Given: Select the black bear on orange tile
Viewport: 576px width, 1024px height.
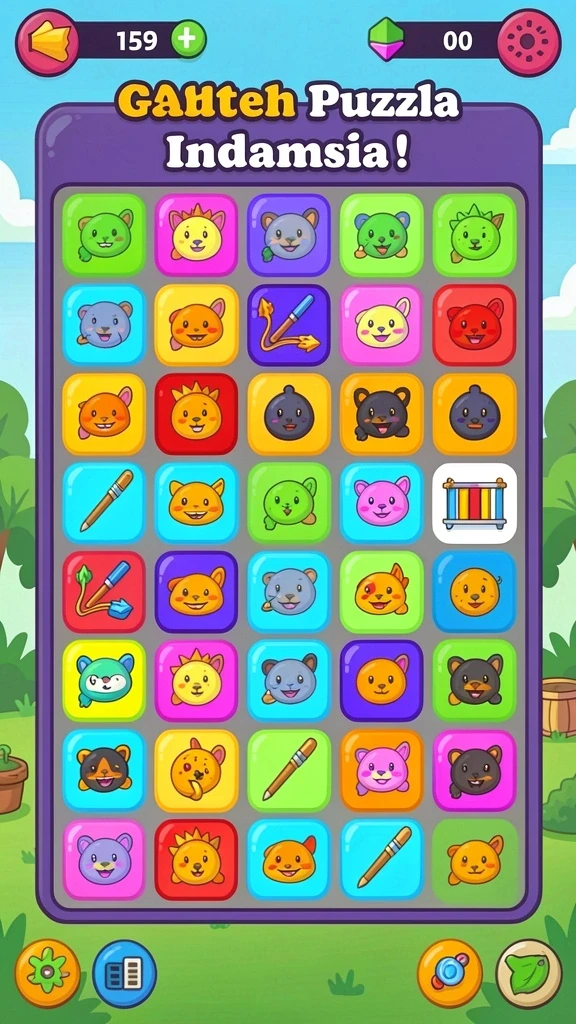Looking at the screenshot, I should point(381,413).
